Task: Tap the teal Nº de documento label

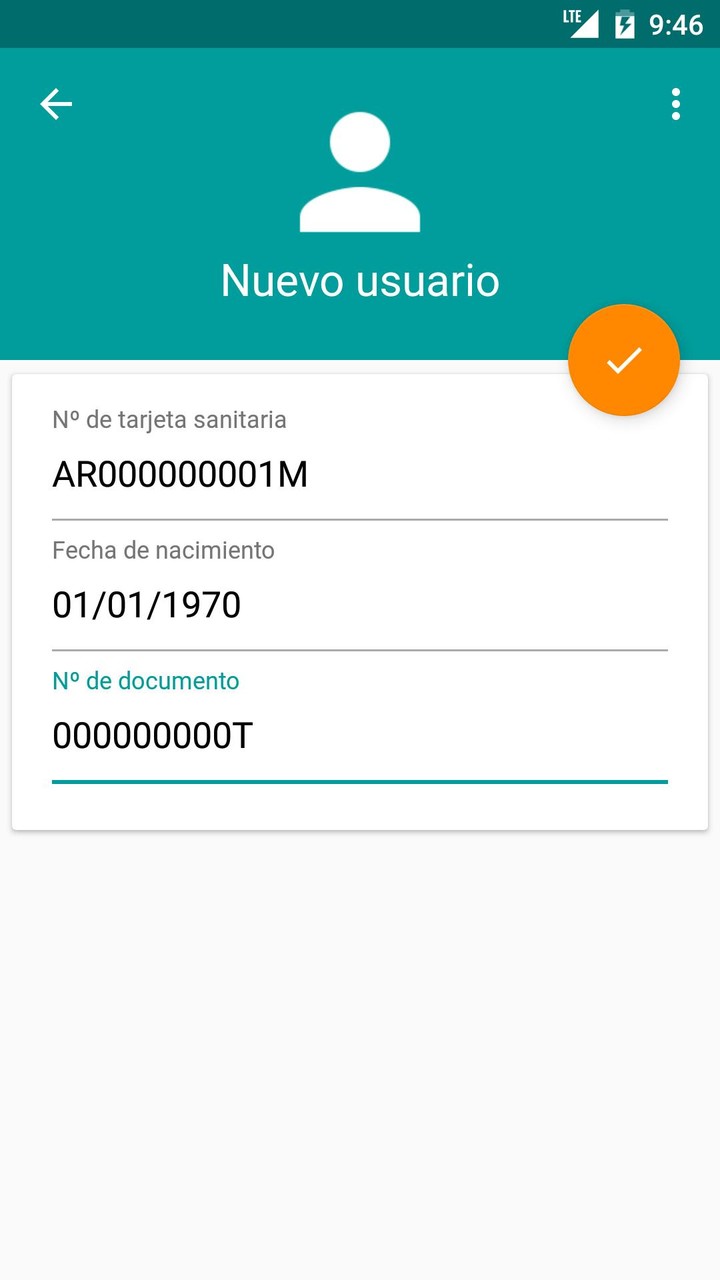Action: 145,681
